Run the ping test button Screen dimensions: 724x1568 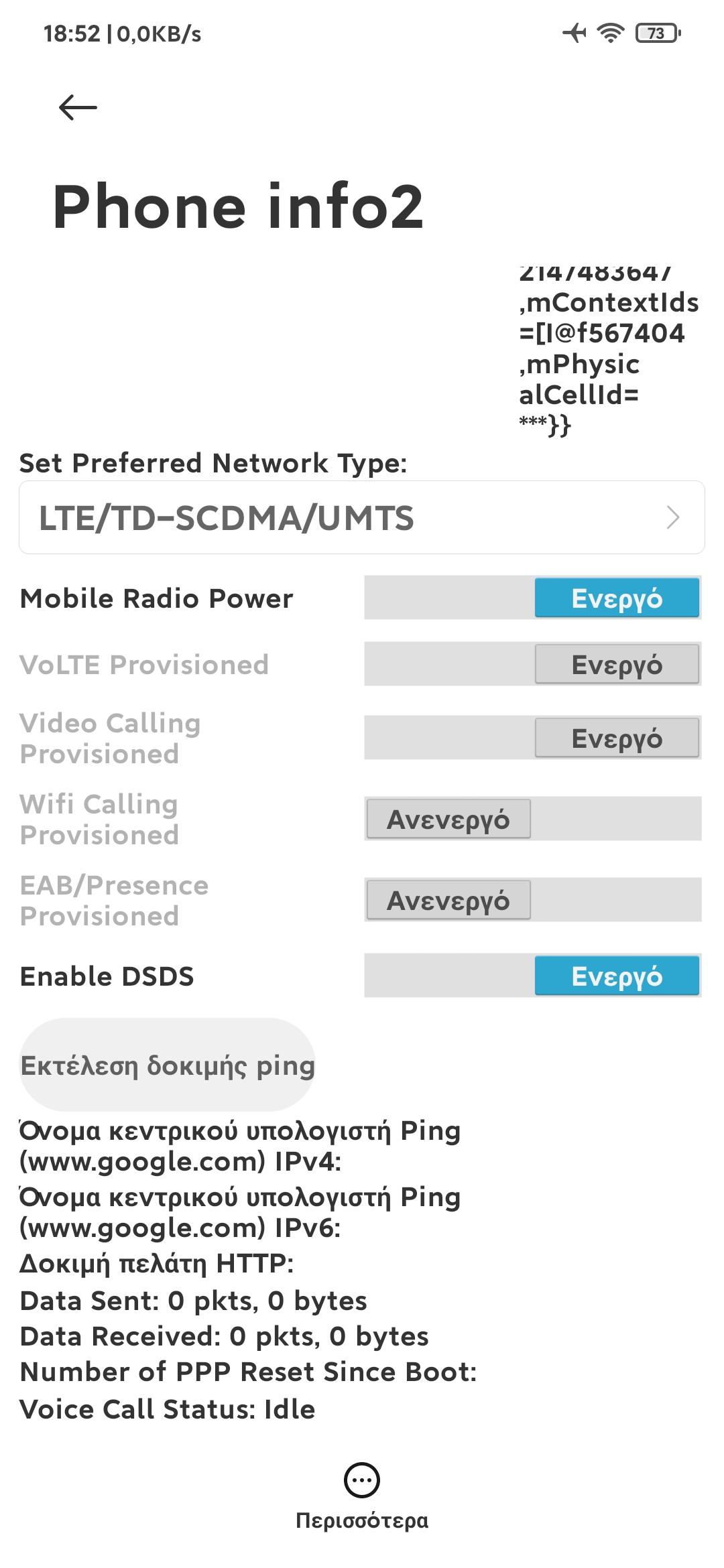[x=168, y=1065]
